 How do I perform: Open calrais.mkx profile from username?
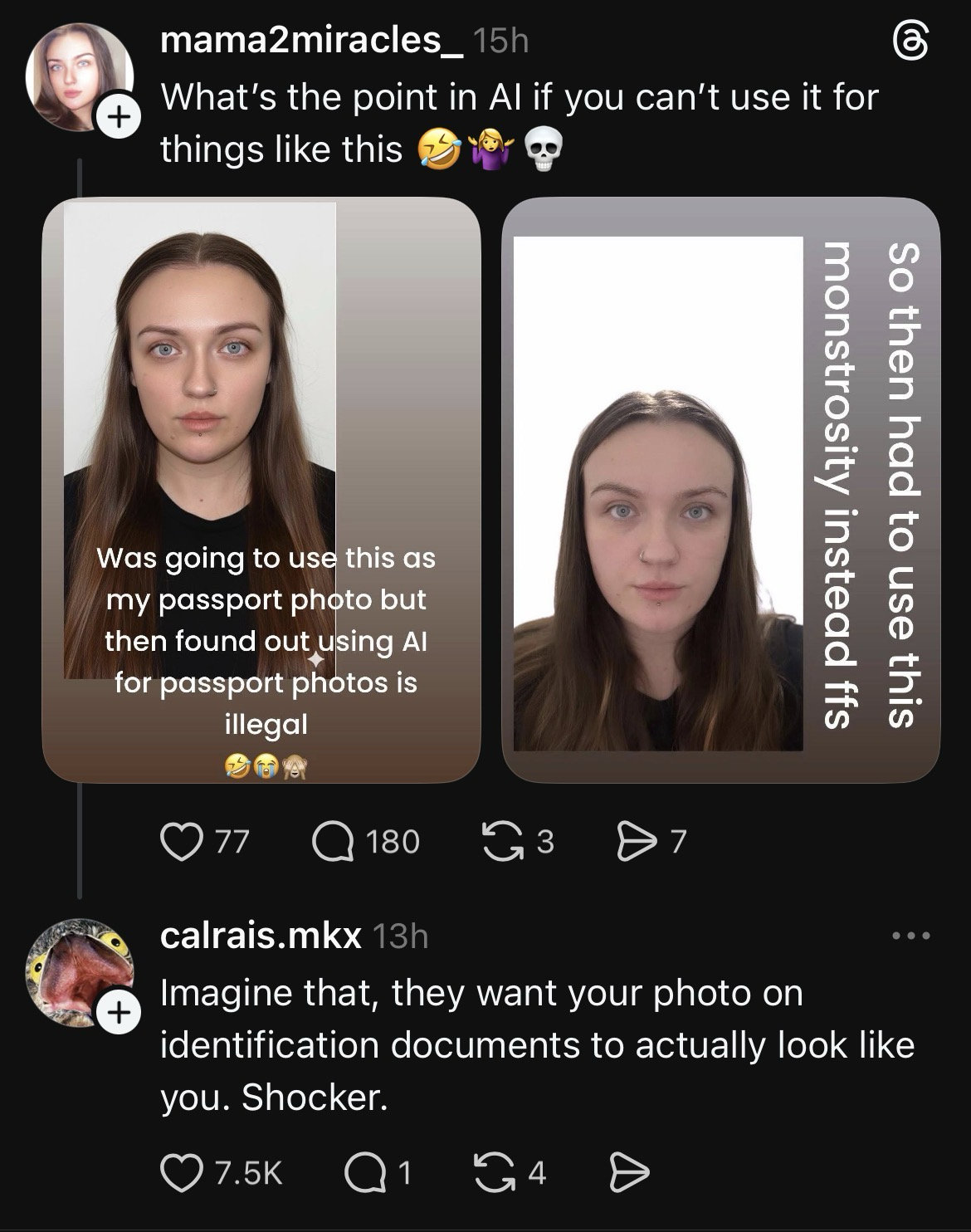pos(261,936)
